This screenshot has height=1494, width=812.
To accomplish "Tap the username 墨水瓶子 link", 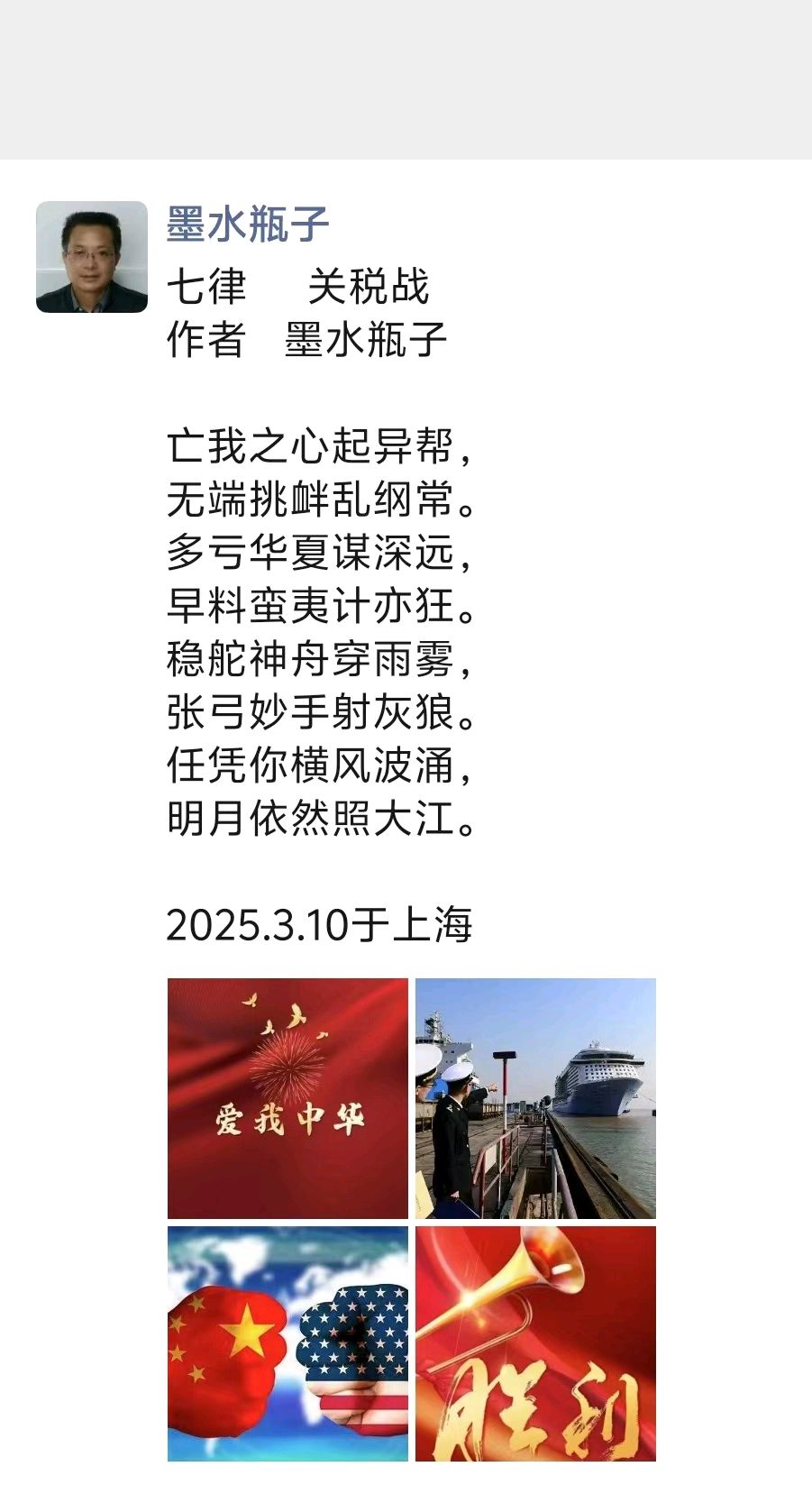I will (x=248, y=224).
